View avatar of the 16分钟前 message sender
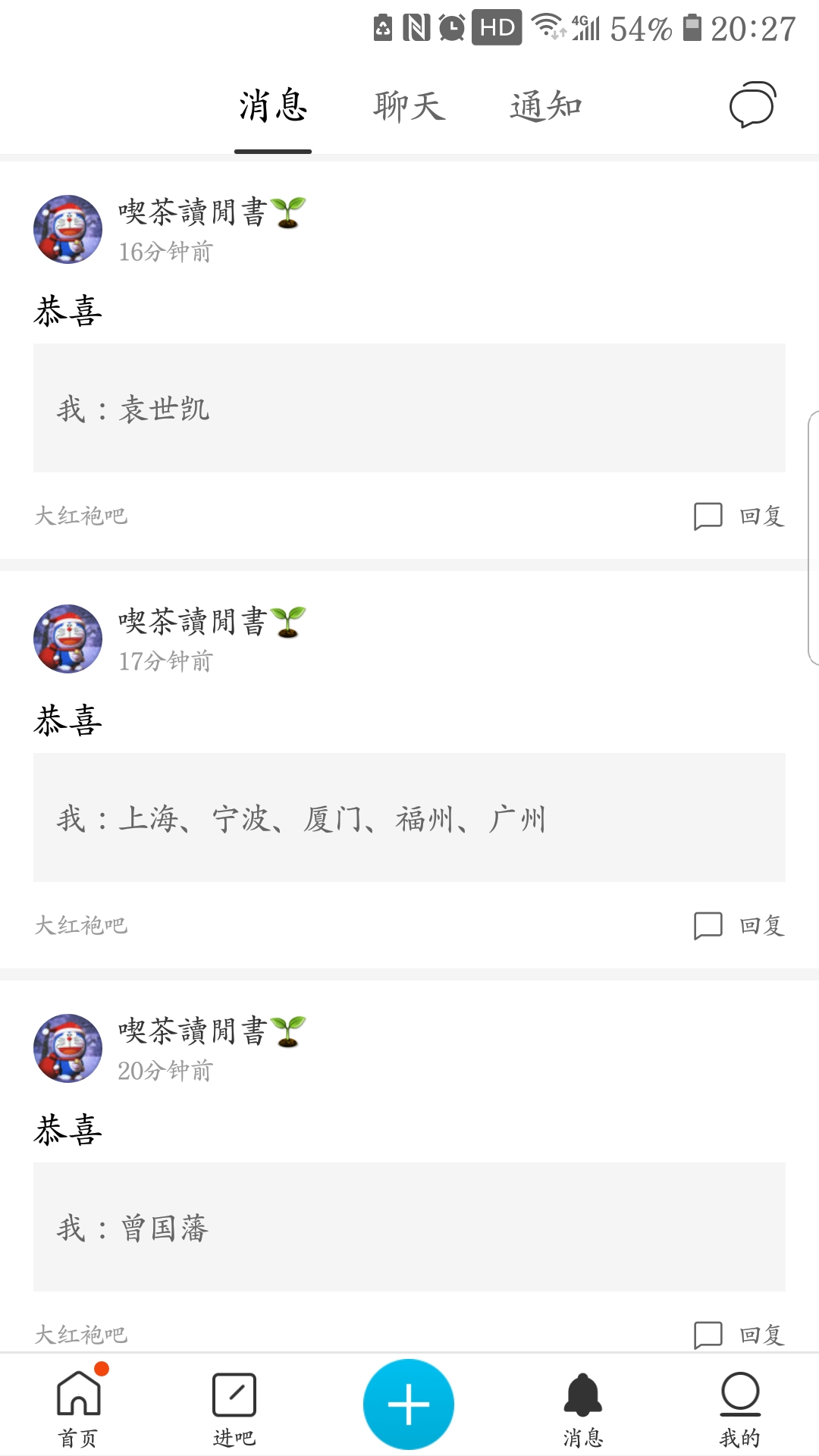 [68, 229]
